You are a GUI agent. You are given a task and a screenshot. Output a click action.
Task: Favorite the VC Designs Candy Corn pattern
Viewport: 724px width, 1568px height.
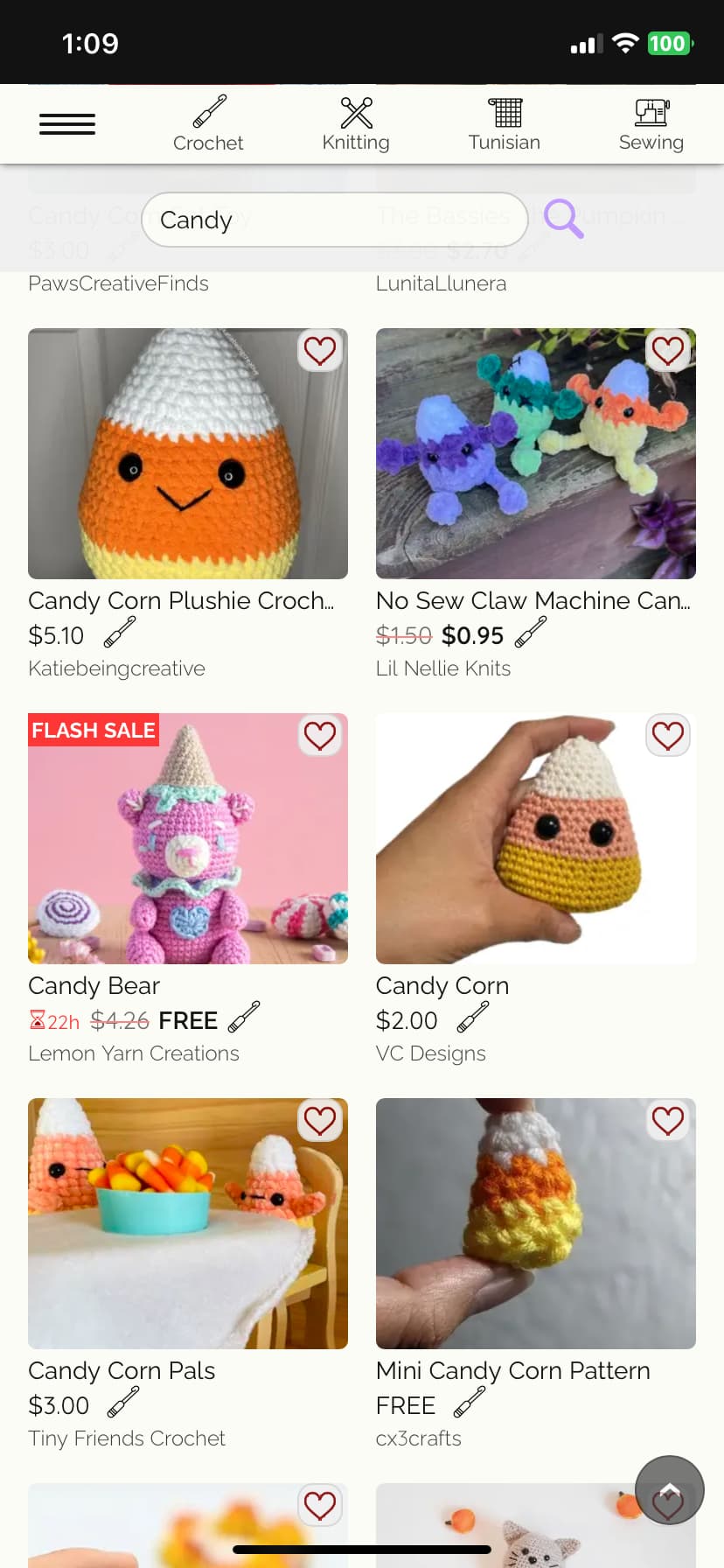[x=668, y=736]
